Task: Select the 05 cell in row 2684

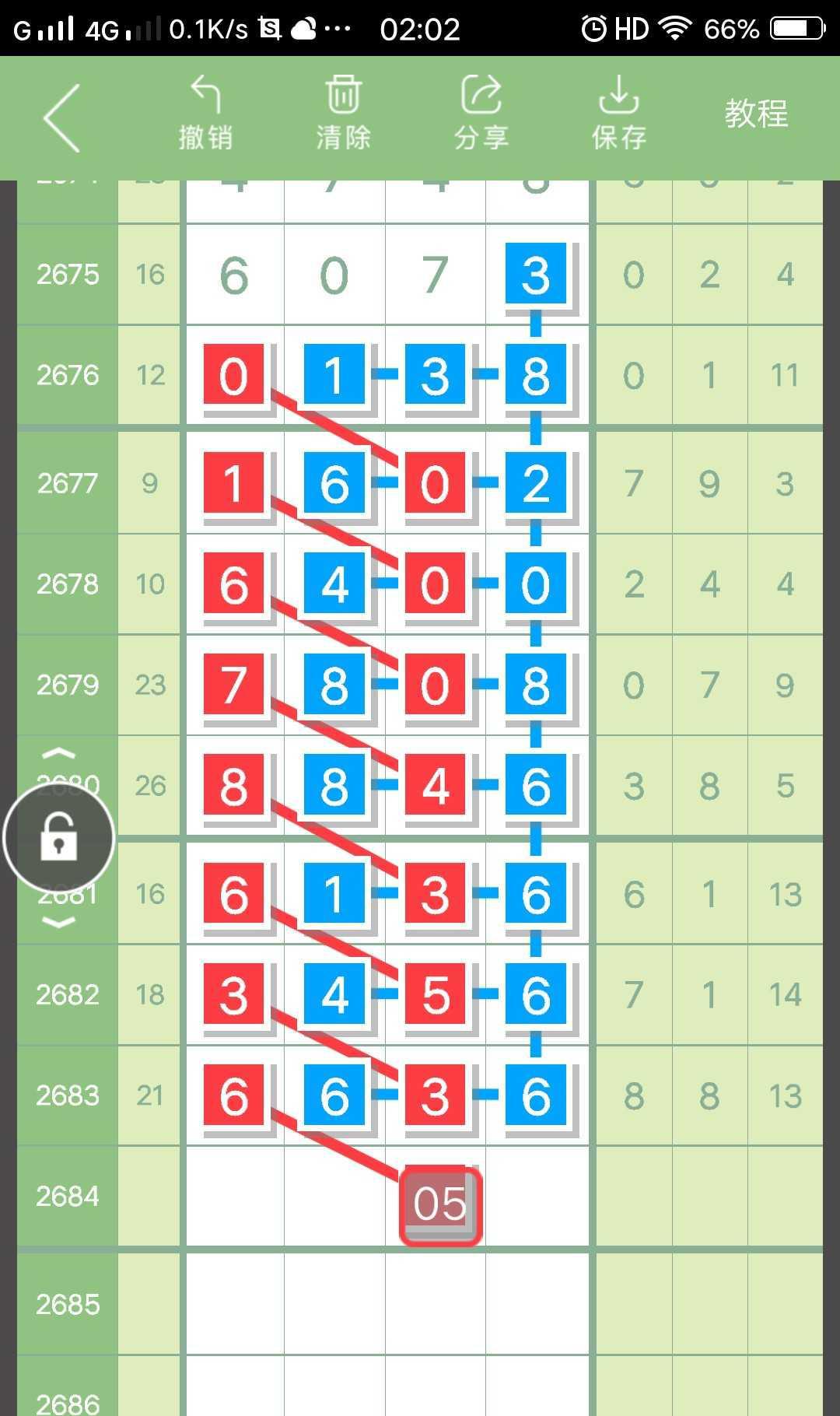Action: (x=440, y=1204)
